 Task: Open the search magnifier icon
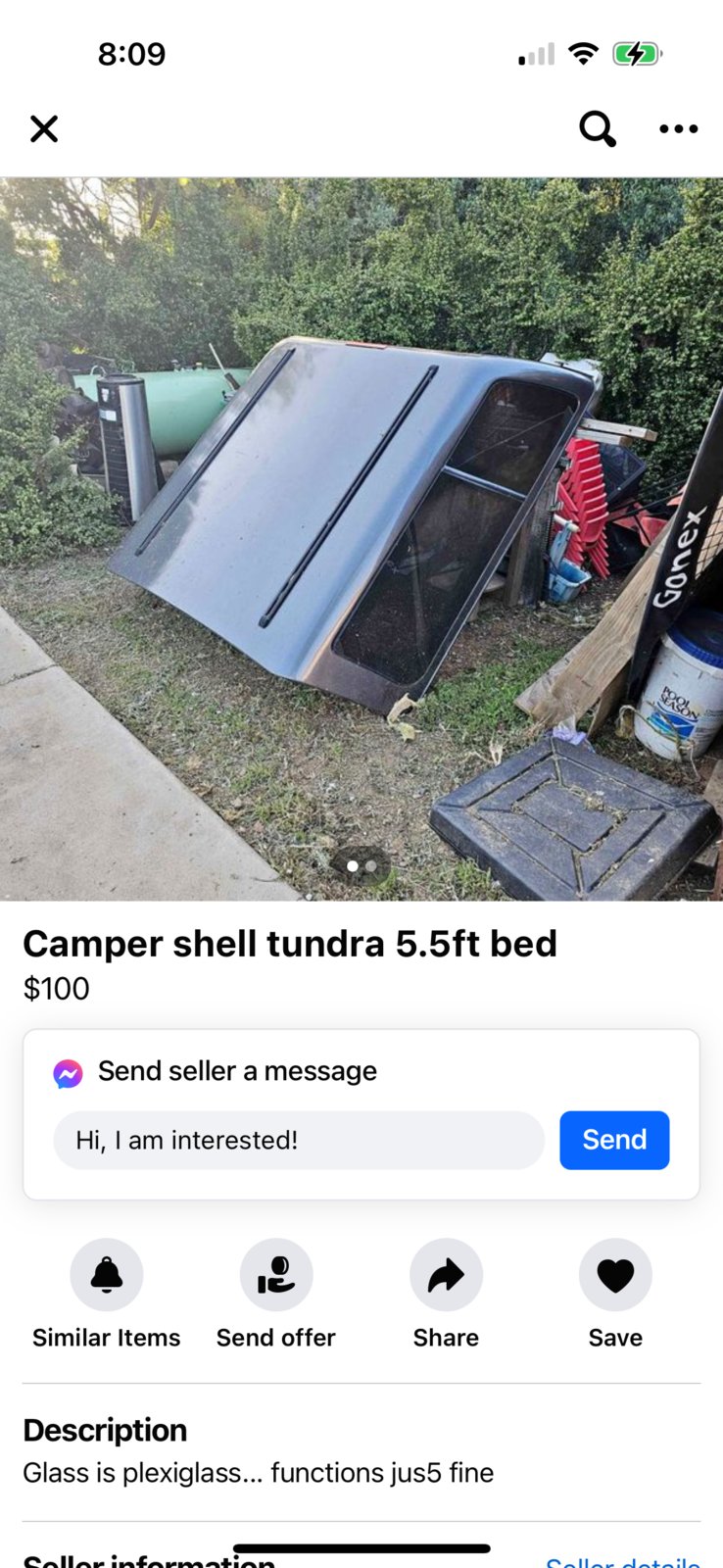597,128
